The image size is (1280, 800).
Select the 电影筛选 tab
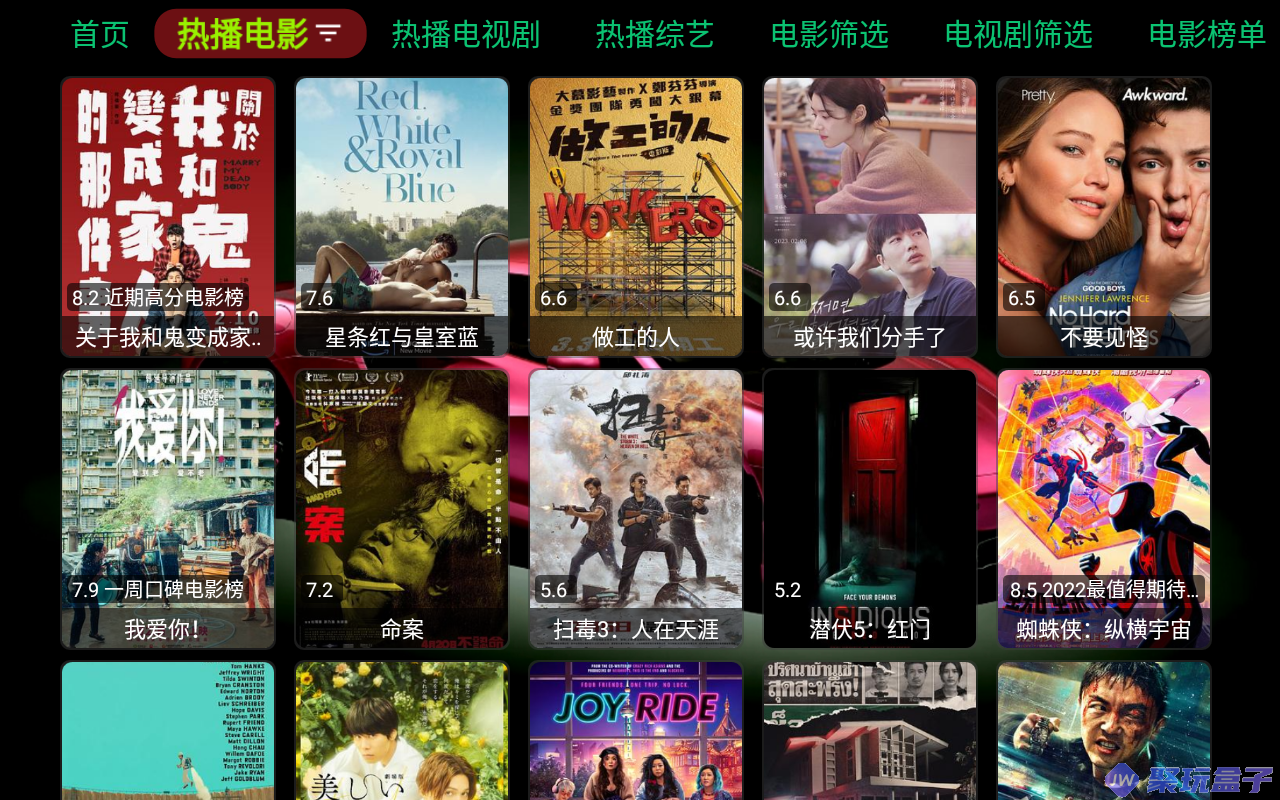(829, 34)
